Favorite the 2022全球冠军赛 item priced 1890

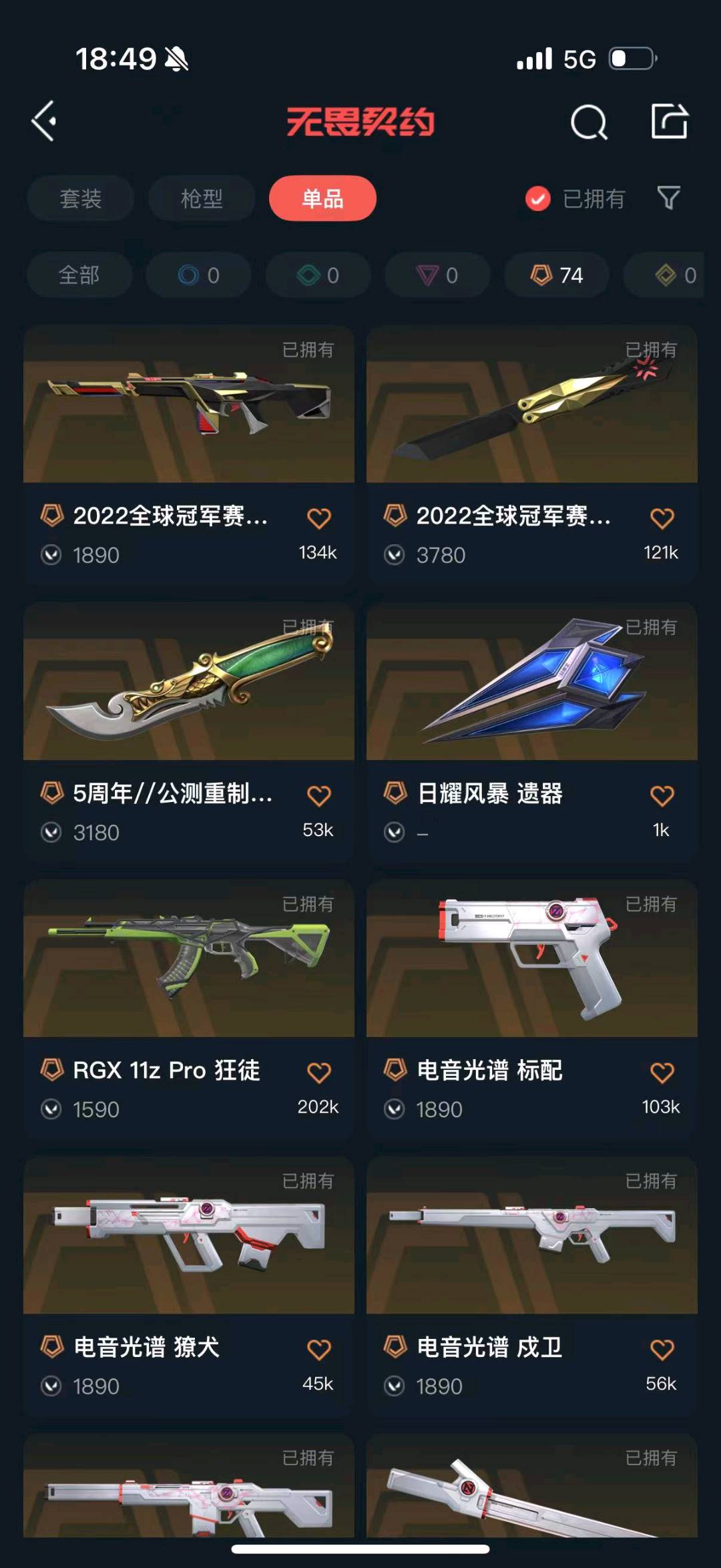318,518
